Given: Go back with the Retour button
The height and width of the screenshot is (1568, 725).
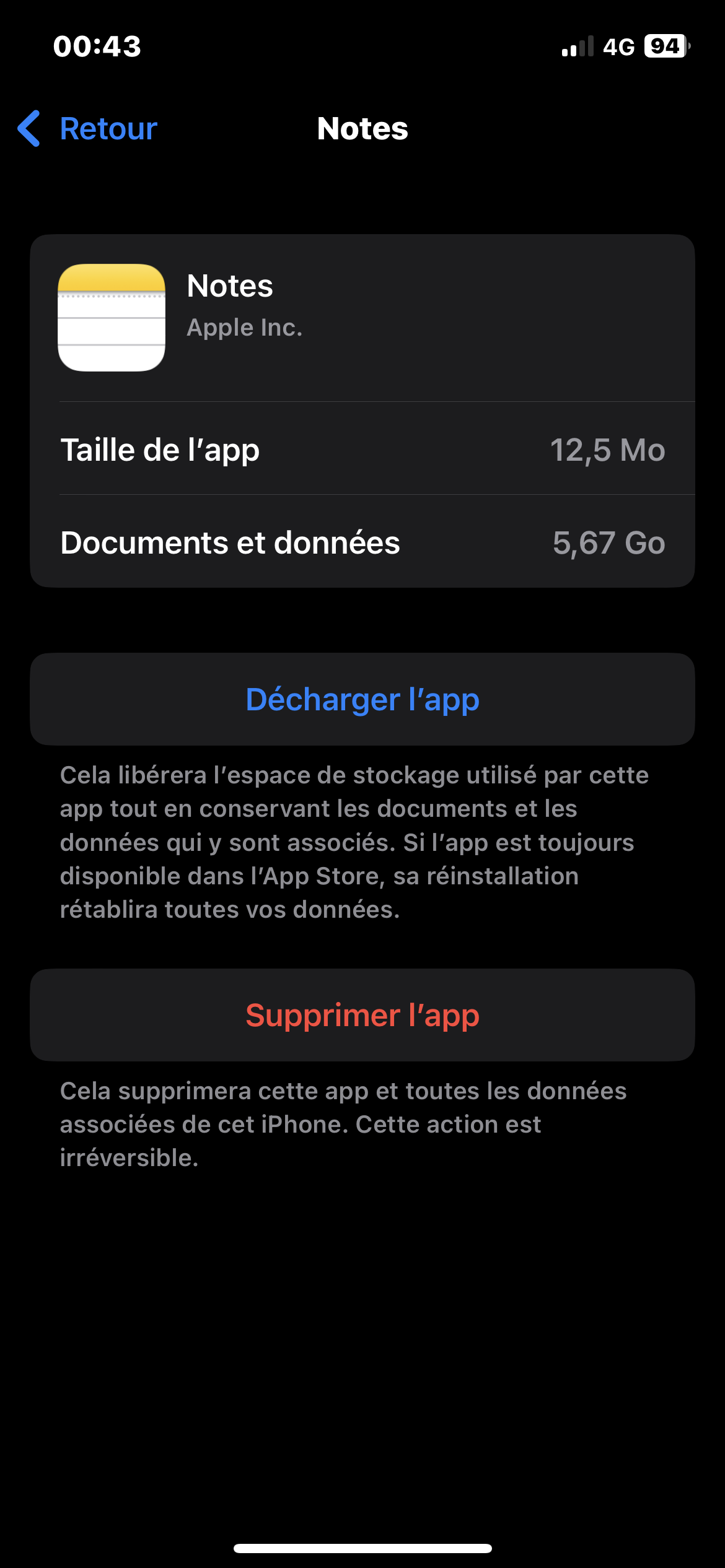Looking at the screenshot, I should (88, 129).
